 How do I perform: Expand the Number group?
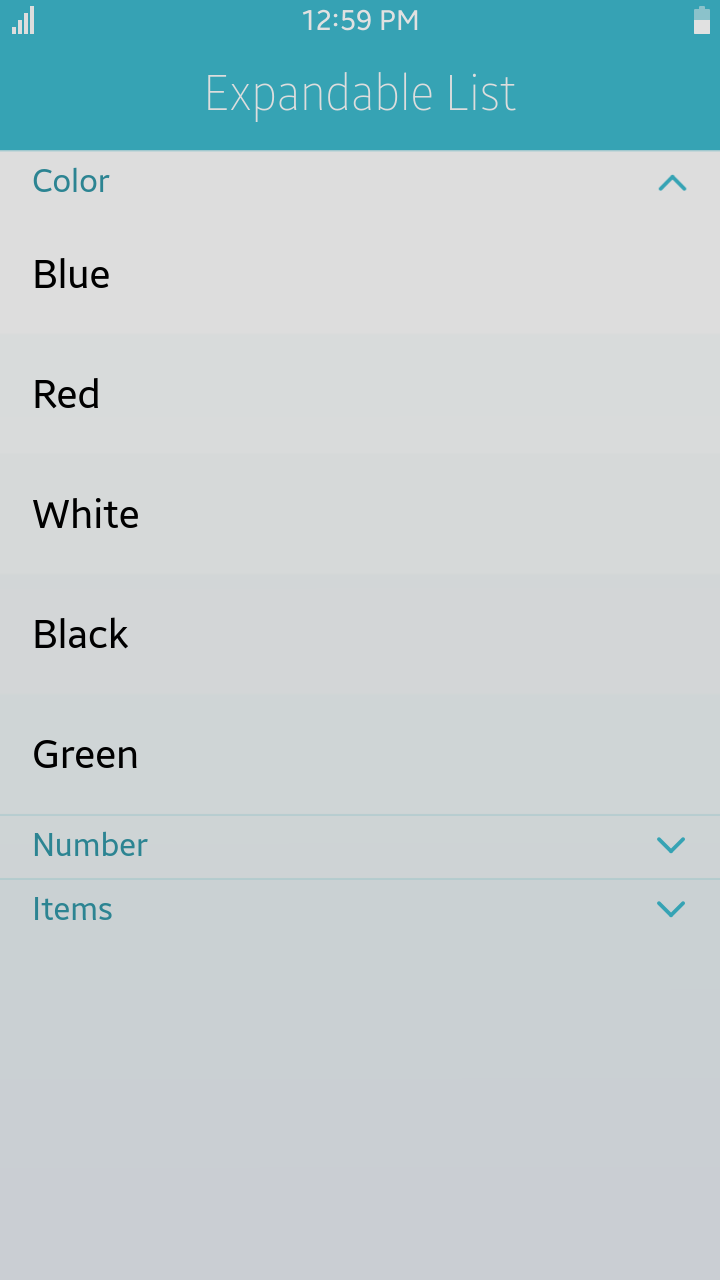pos(670,846)
